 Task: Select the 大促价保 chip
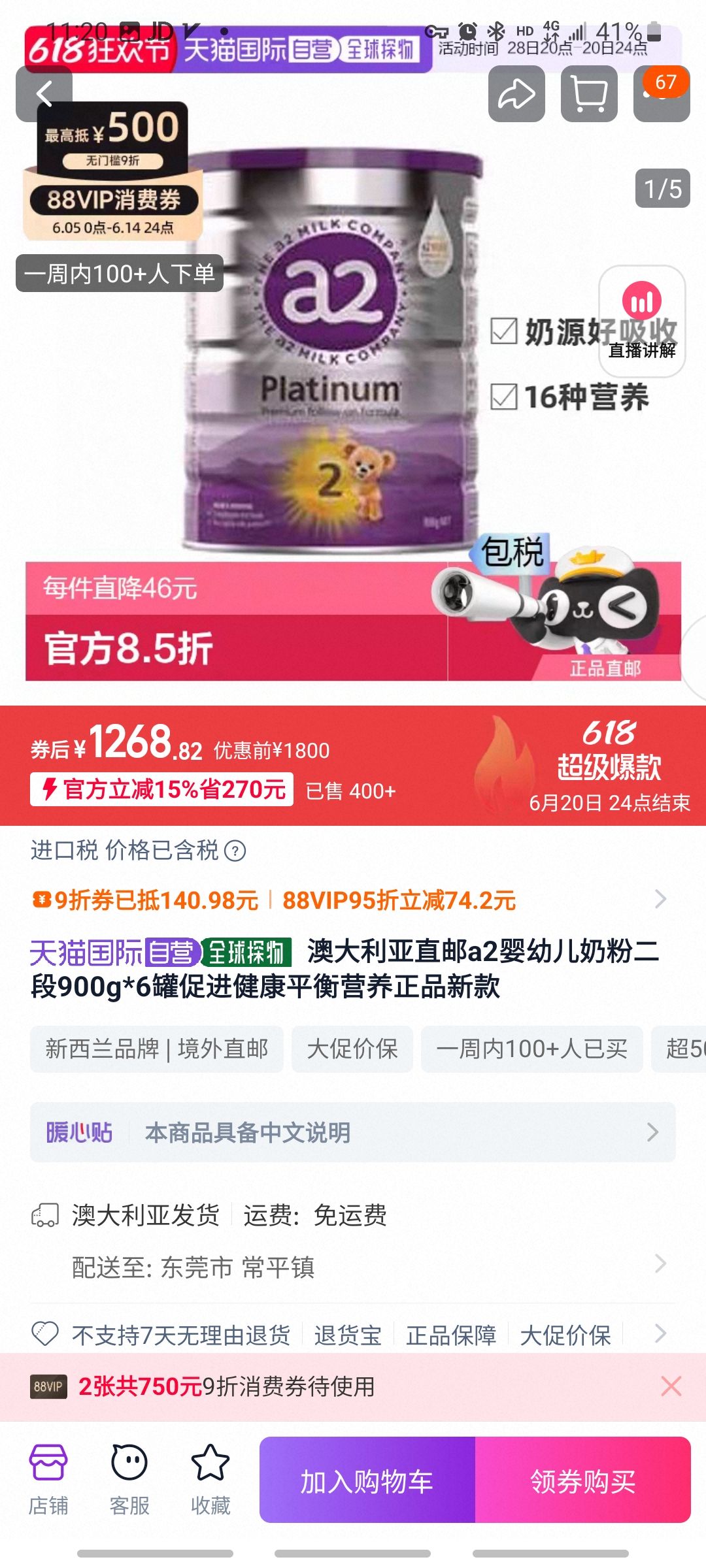(x=352, y=1049)
